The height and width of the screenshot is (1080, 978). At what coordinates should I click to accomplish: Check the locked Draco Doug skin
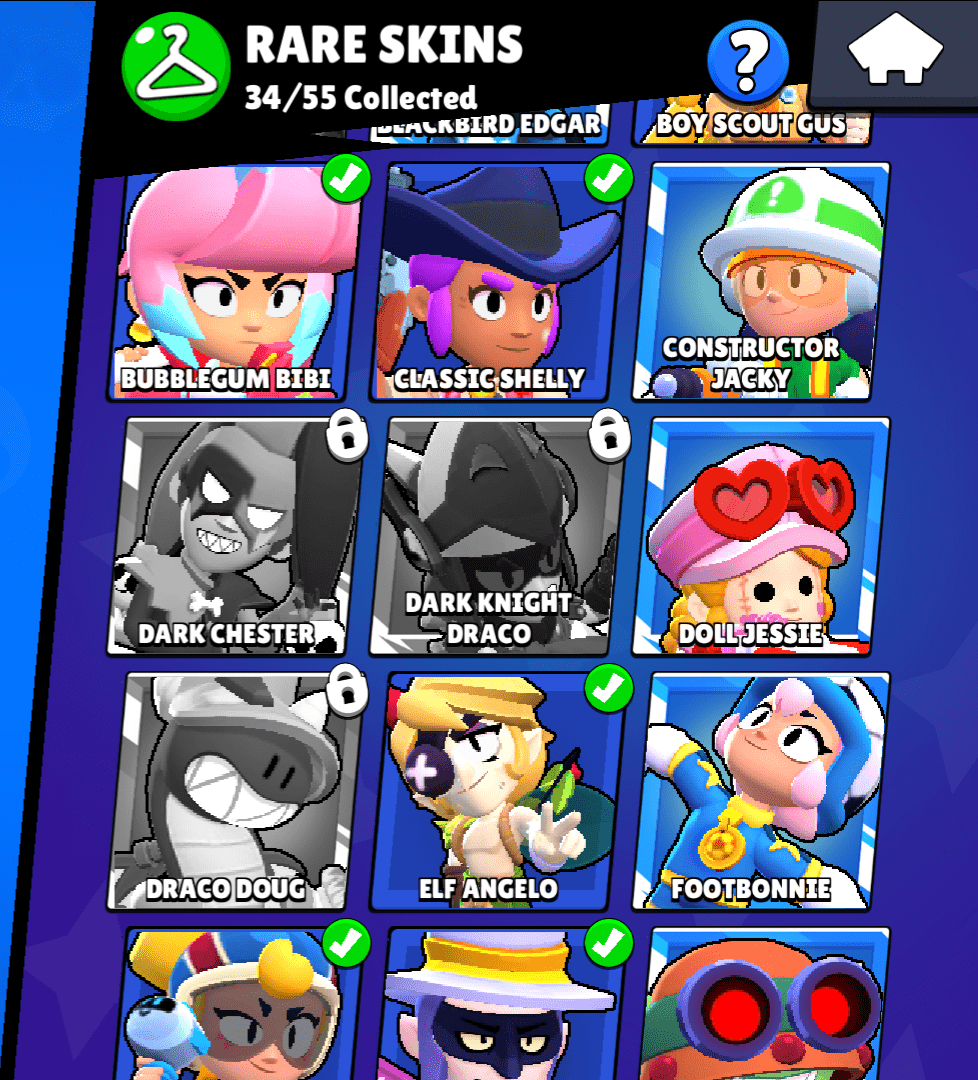(237, 790)
